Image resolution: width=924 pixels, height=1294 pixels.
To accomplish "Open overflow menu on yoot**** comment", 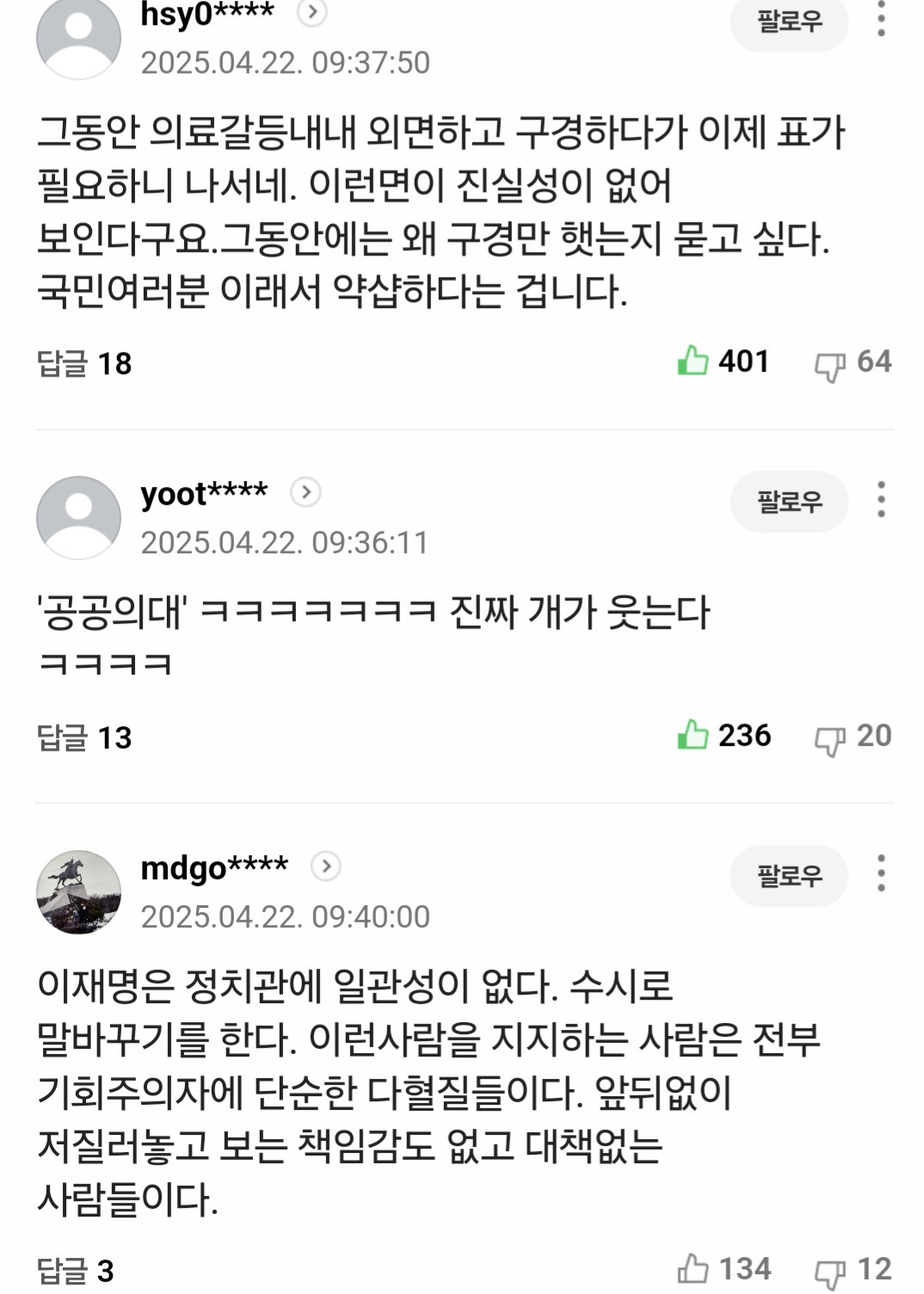I will 881,499.
